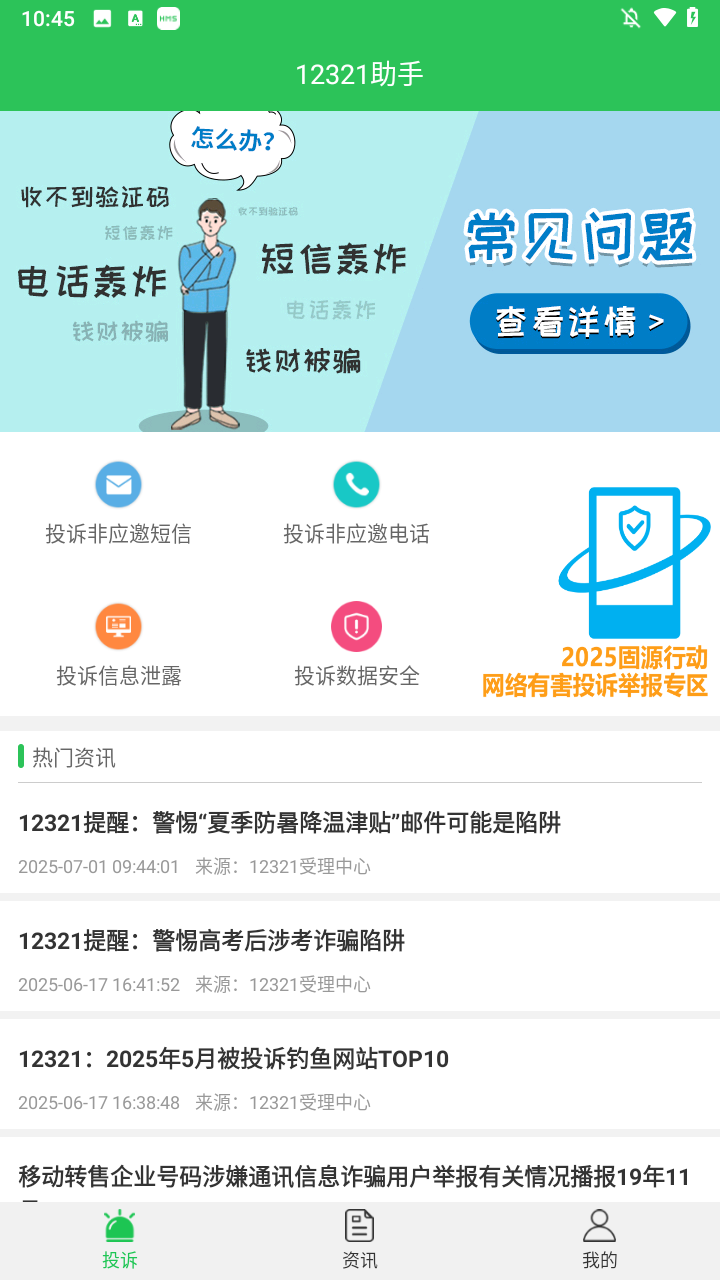Choose 投诉数据安全
Screen dimensions: 720x1280
pyautogui.click(x=356, y=646)
